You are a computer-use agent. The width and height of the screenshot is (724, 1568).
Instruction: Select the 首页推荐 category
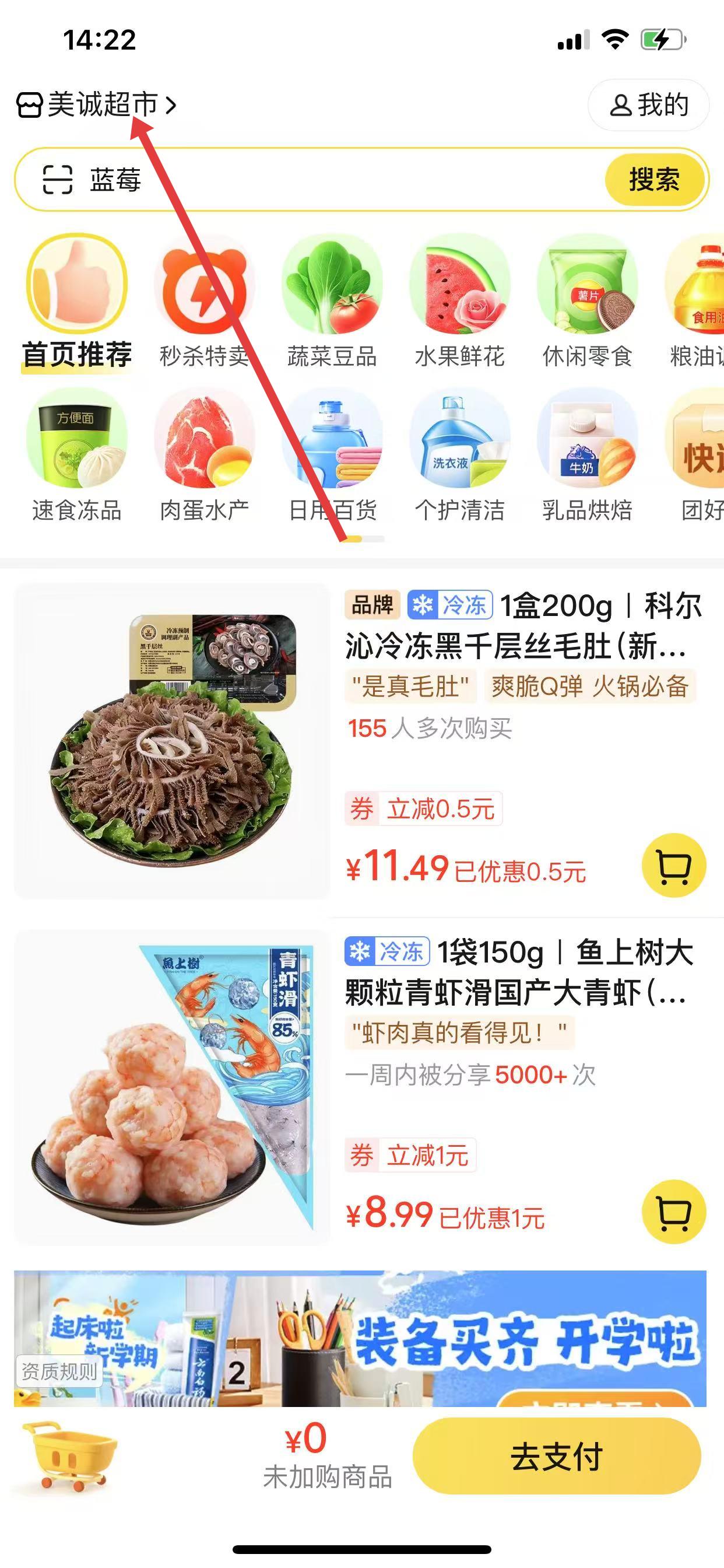78,302
